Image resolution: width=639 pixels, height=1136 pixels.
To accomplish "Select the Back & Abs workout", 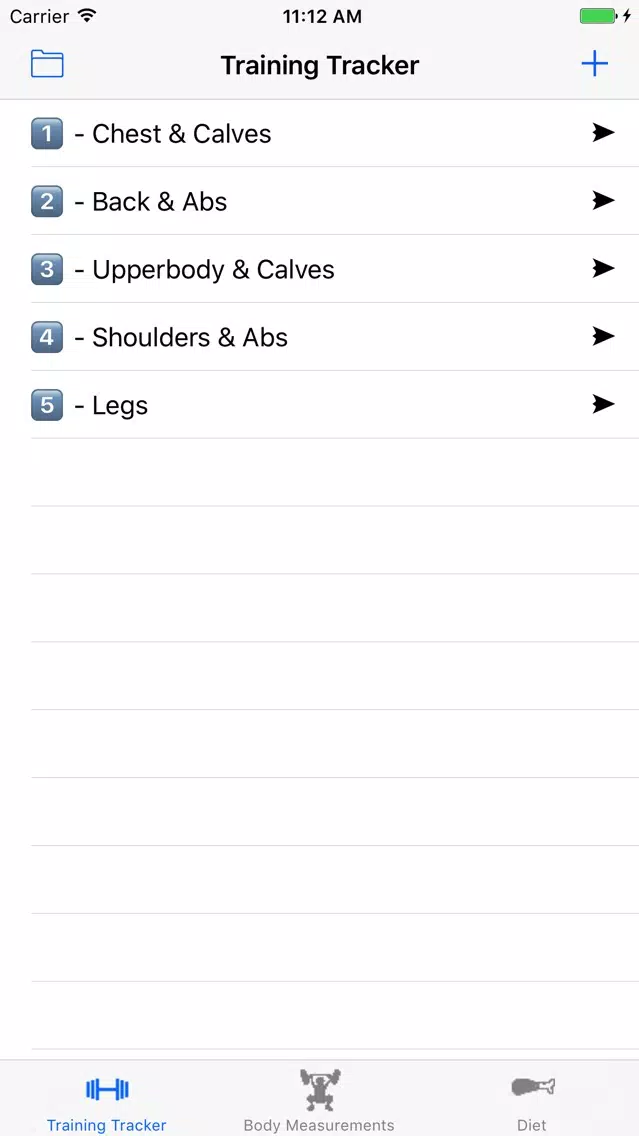I will (320, 201).
